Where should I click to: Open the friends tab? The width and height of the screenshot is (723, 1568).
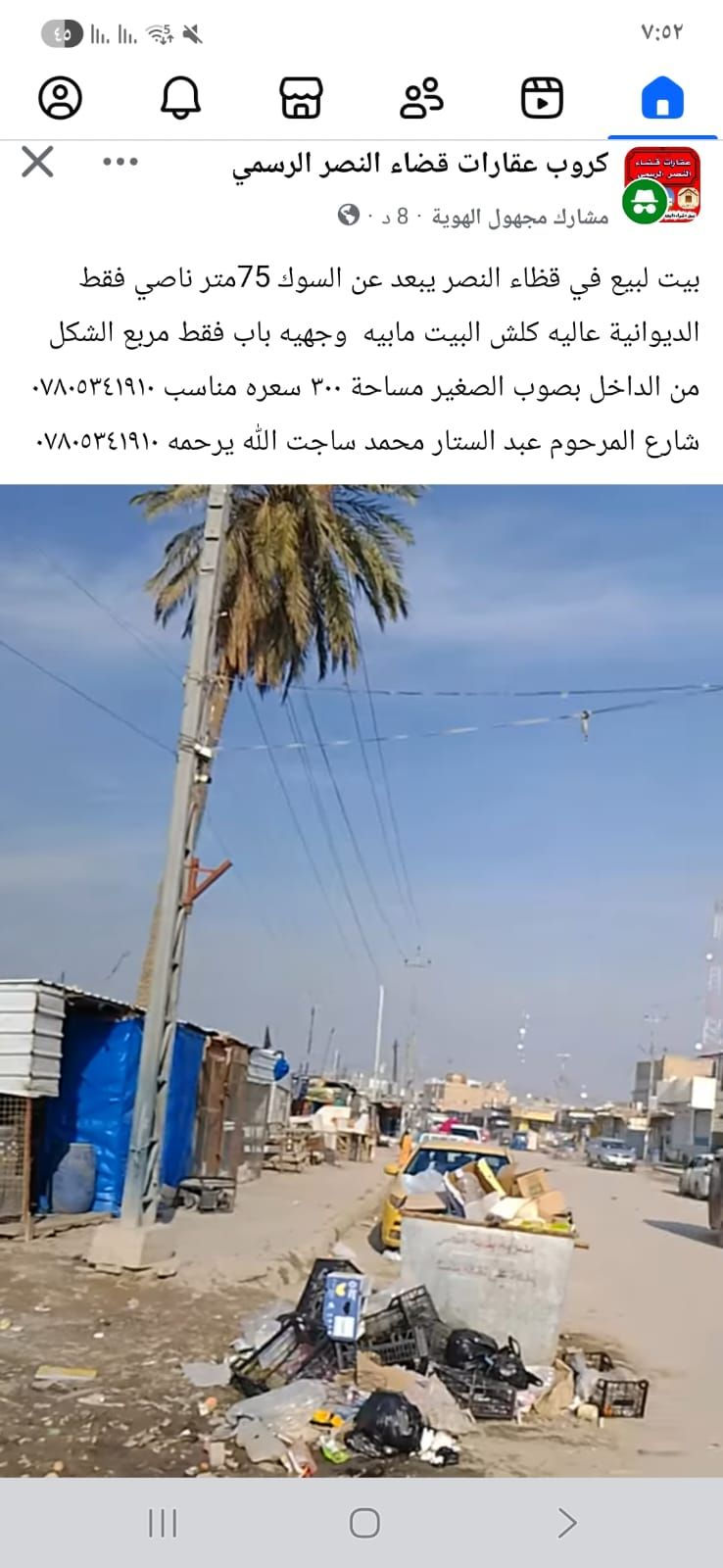(422, 99)
